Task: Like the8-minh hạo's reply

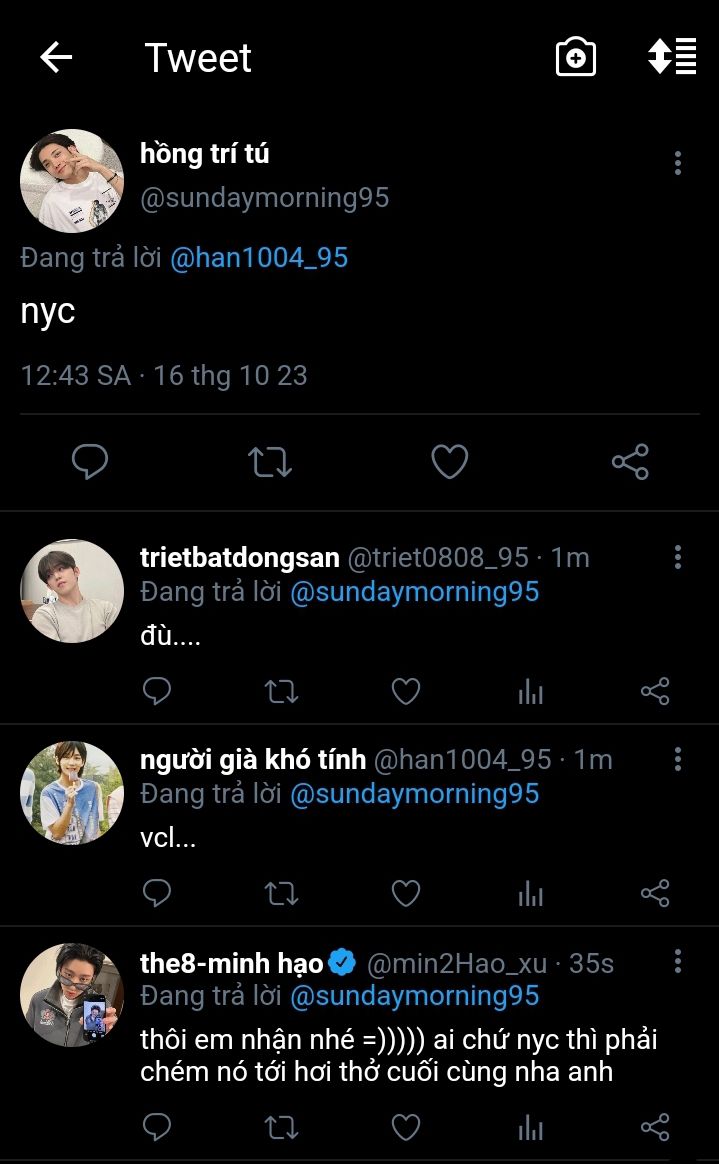Action: tap(405, 1127)
